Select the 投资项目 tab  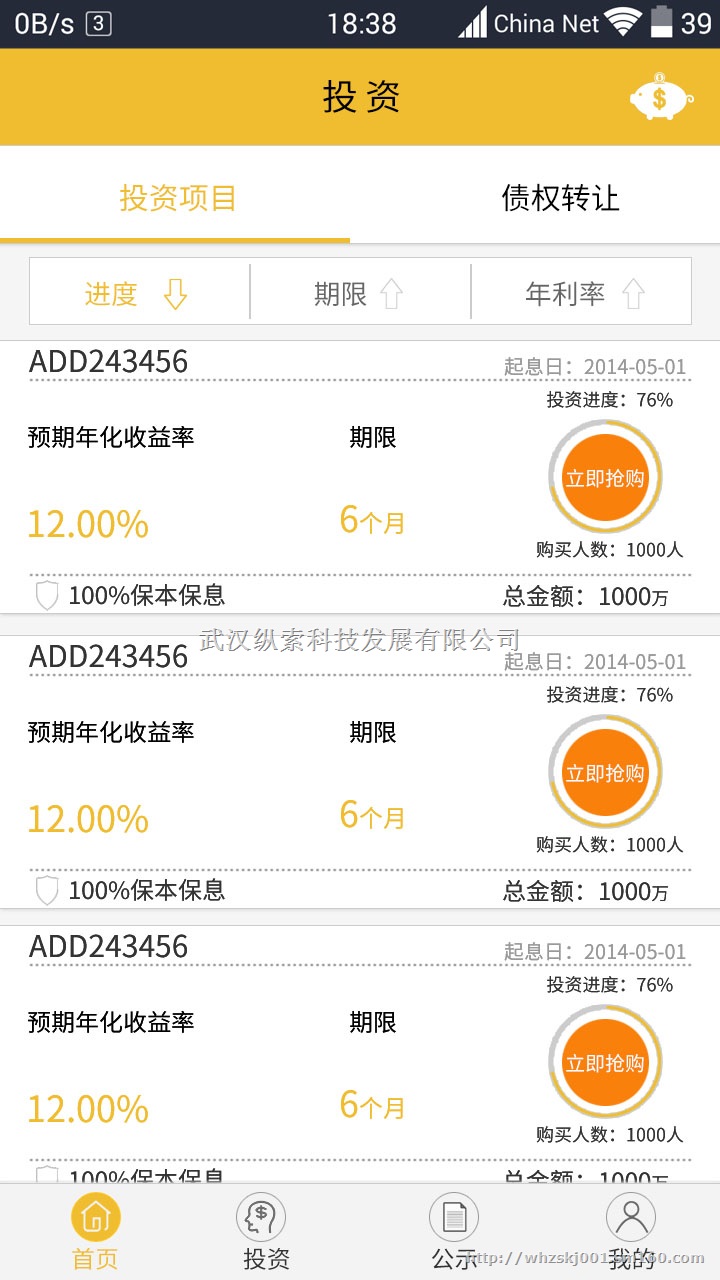coord(176,198)
